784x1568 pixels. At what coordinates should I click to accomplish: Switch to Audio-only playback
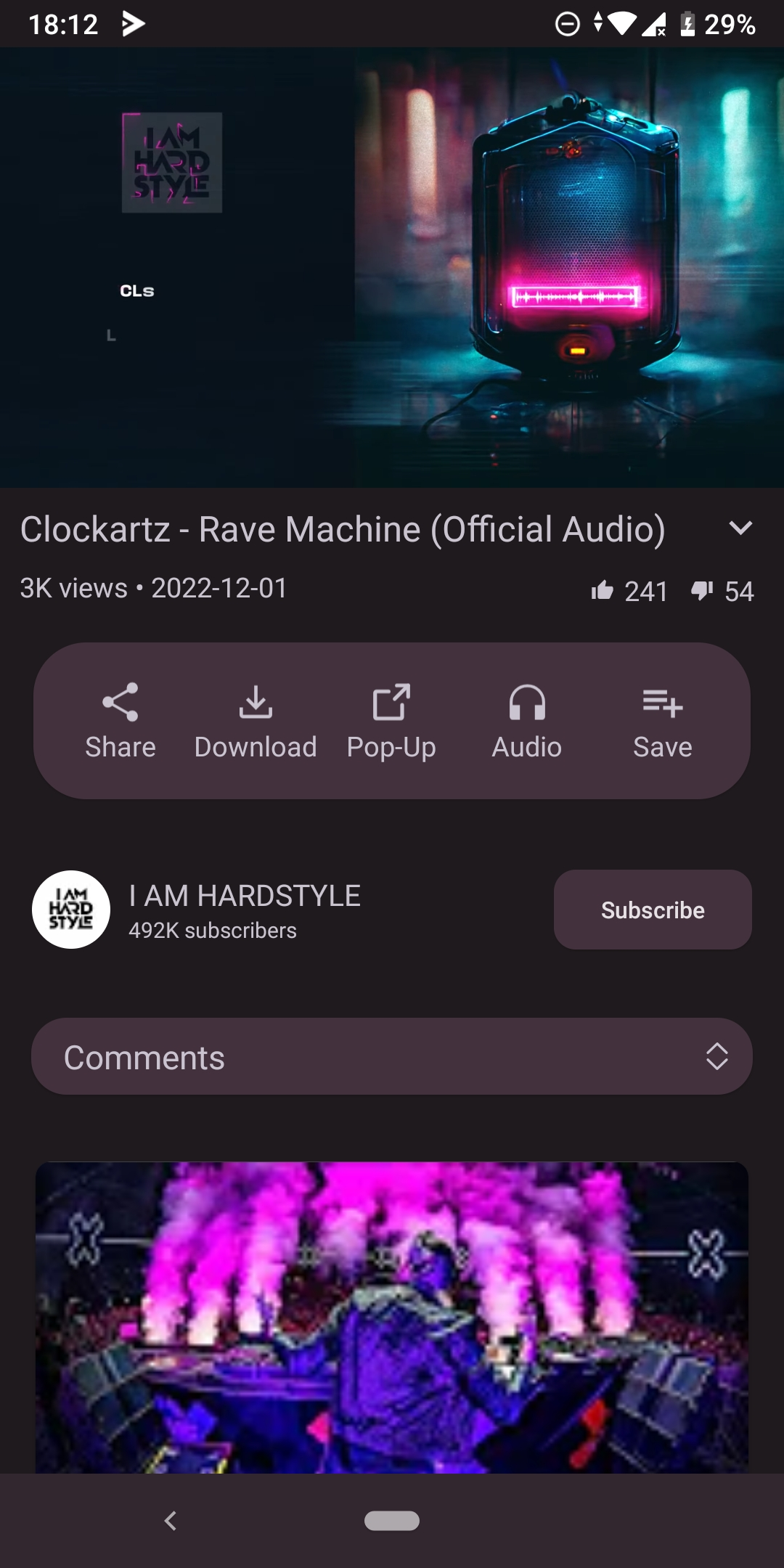[x=527, y=720]
